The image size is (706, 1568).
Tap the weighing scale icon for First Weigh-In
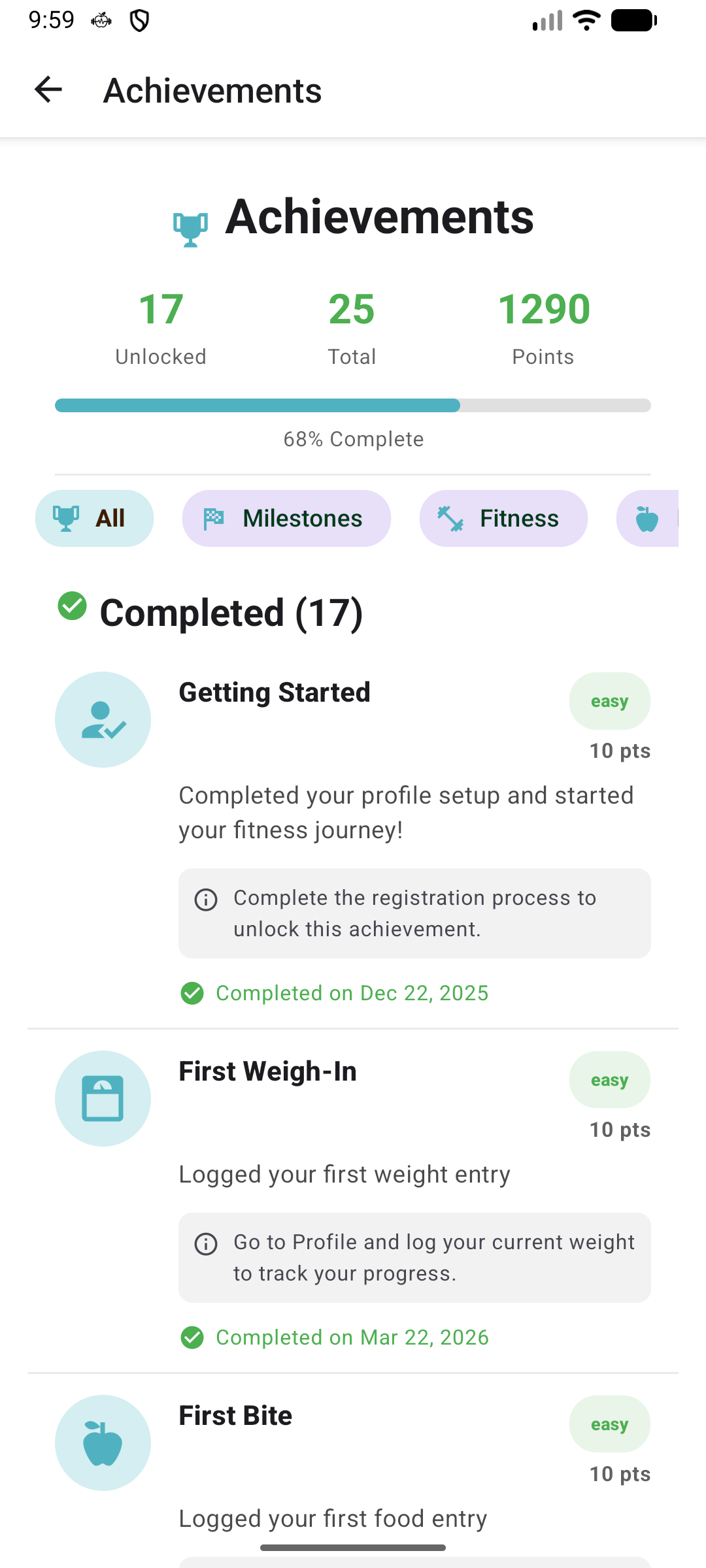(x=103, y=1098)
